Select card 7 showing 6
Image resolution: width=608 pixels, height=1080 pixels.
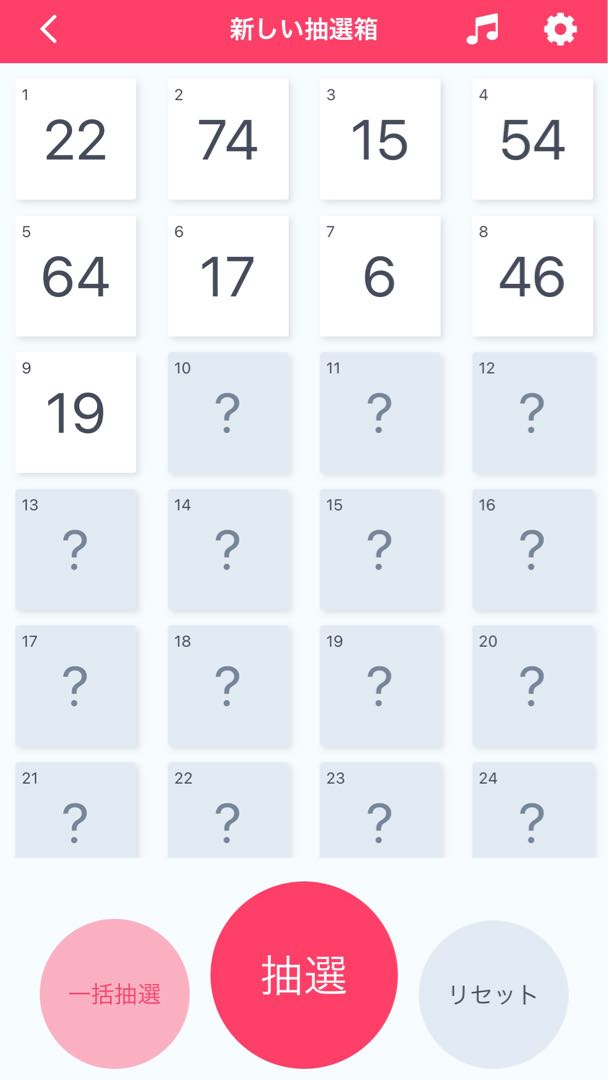click(x=380, y=276)
